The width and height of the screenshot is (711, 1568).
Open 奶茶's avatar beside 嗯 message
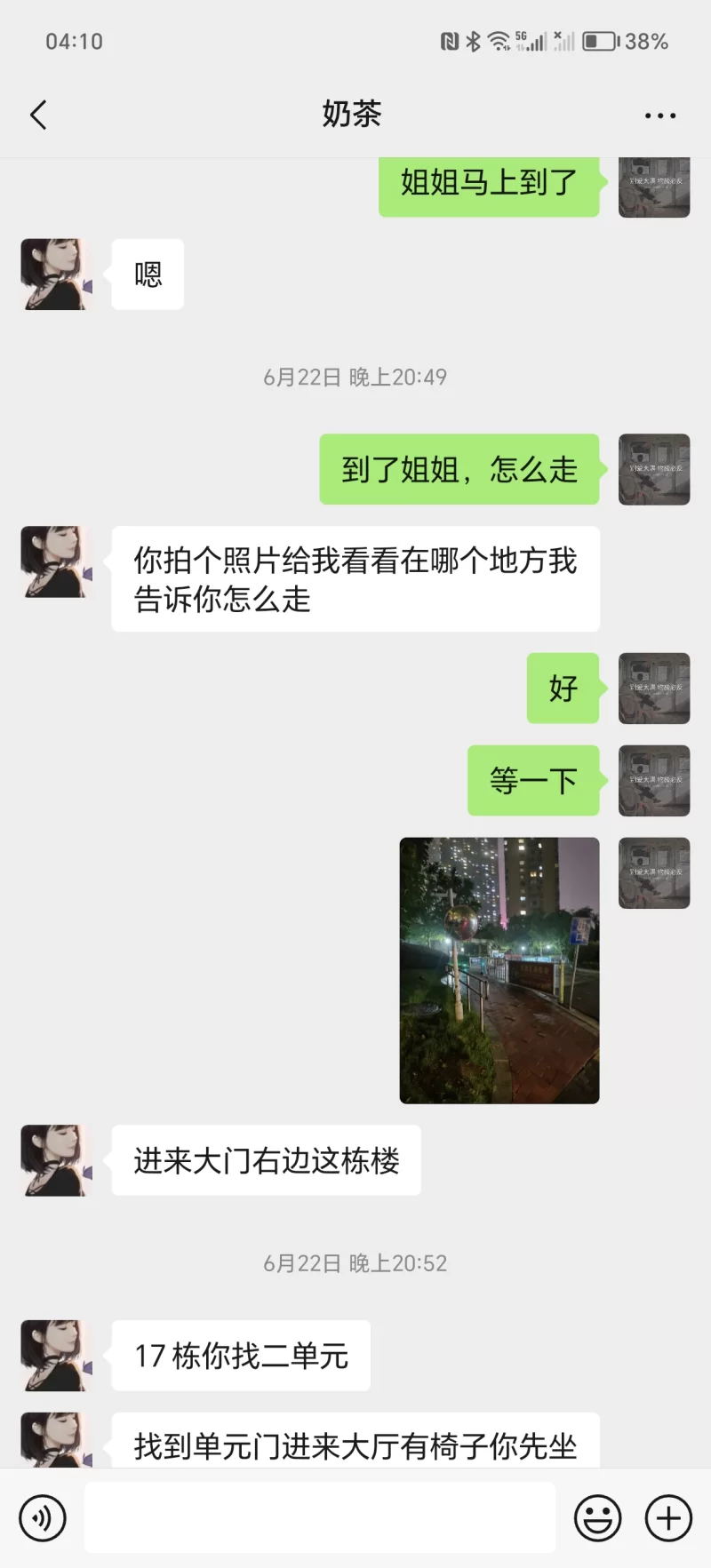[x=57, y=274]
